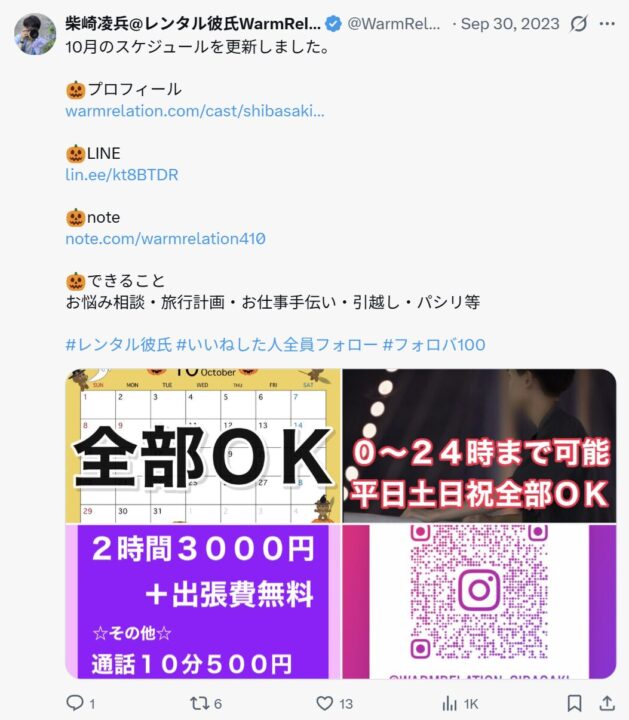
Task: Tap the #レンタル彼氏 hashtag
Action: [x=118, y=344]
